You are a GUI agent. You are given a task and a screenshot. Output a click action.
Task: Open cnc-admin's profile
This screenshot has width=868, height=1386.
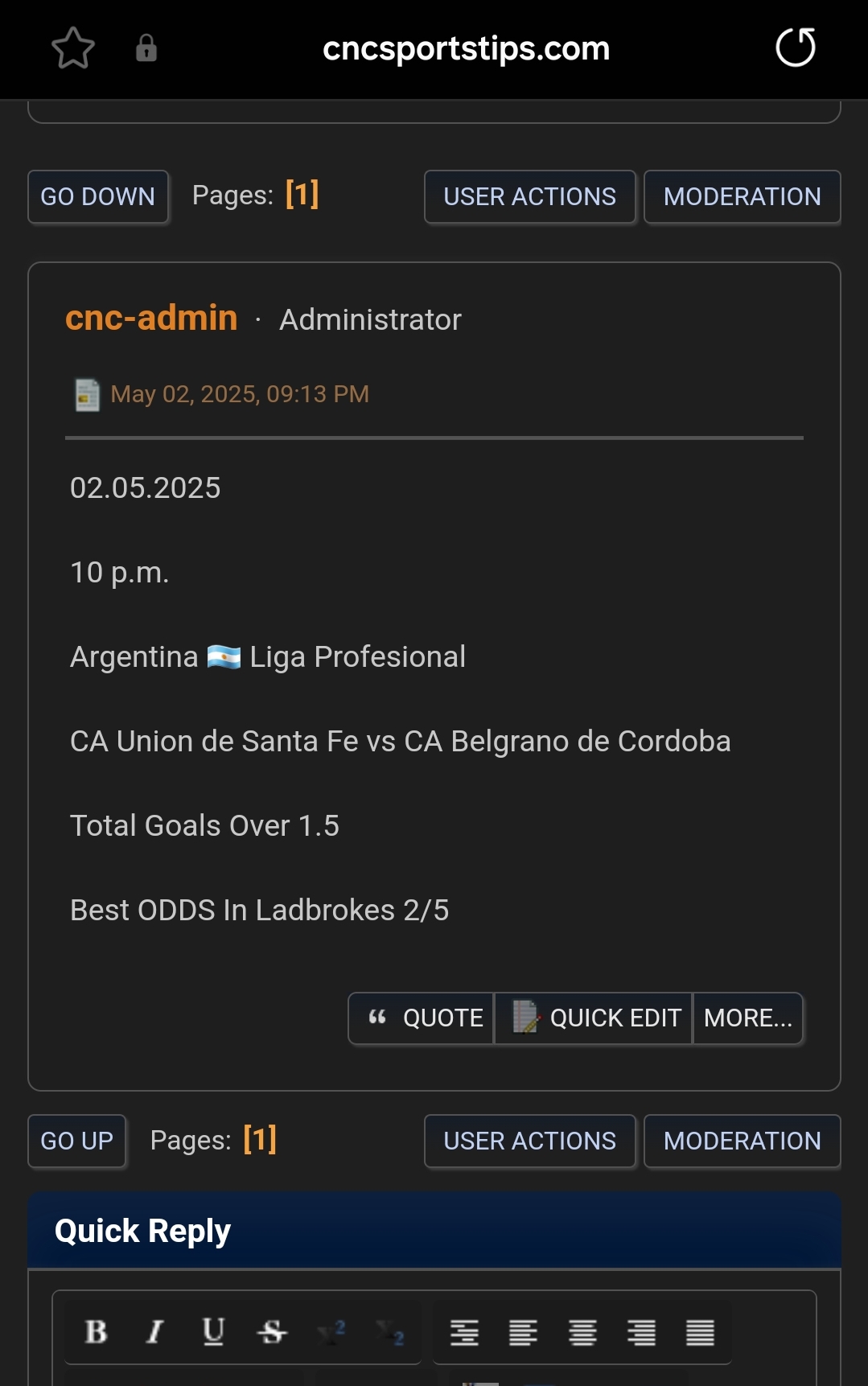pyautogui.click(x=151, y=319)
